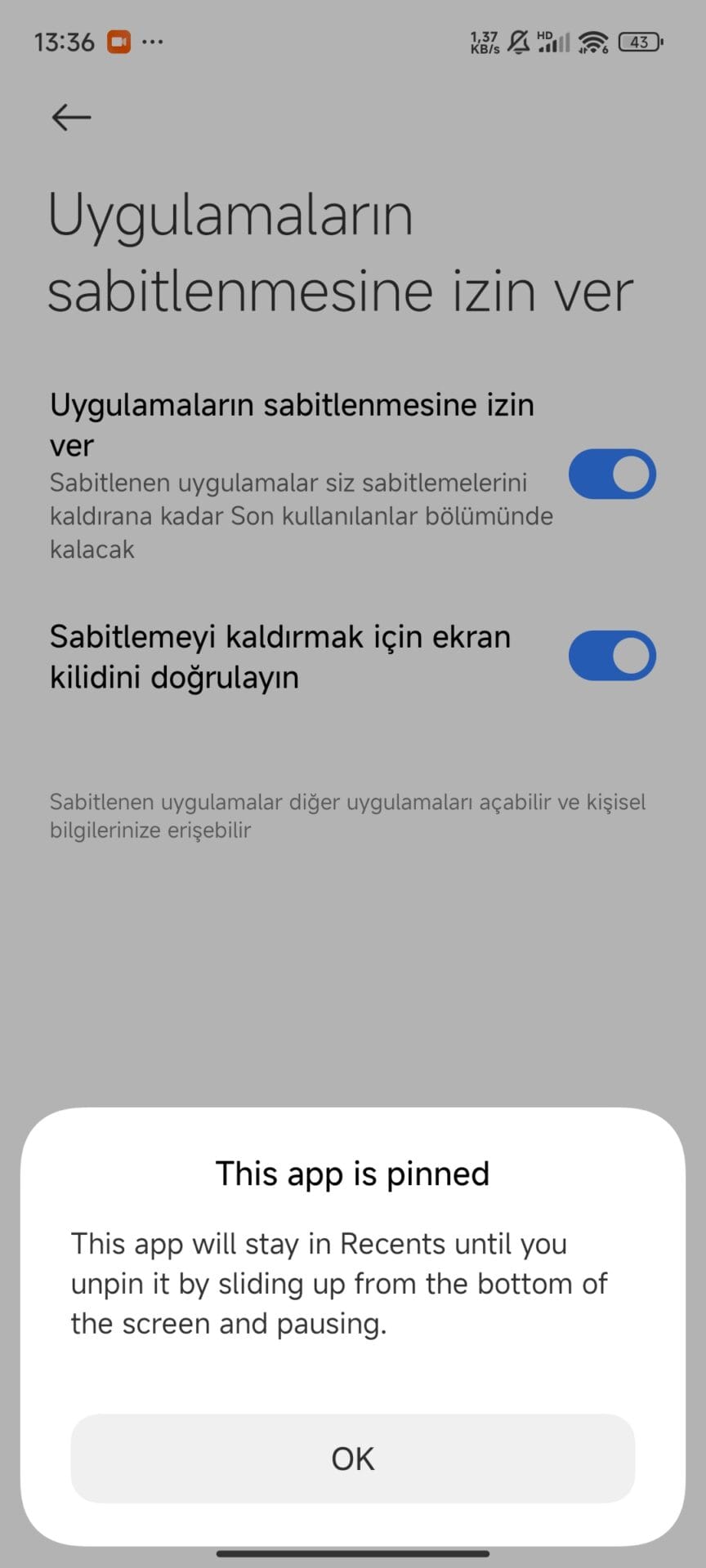Go back using the arrow icon
The width and height of the screenshot is (706, 1568).
tap(71, 118)
